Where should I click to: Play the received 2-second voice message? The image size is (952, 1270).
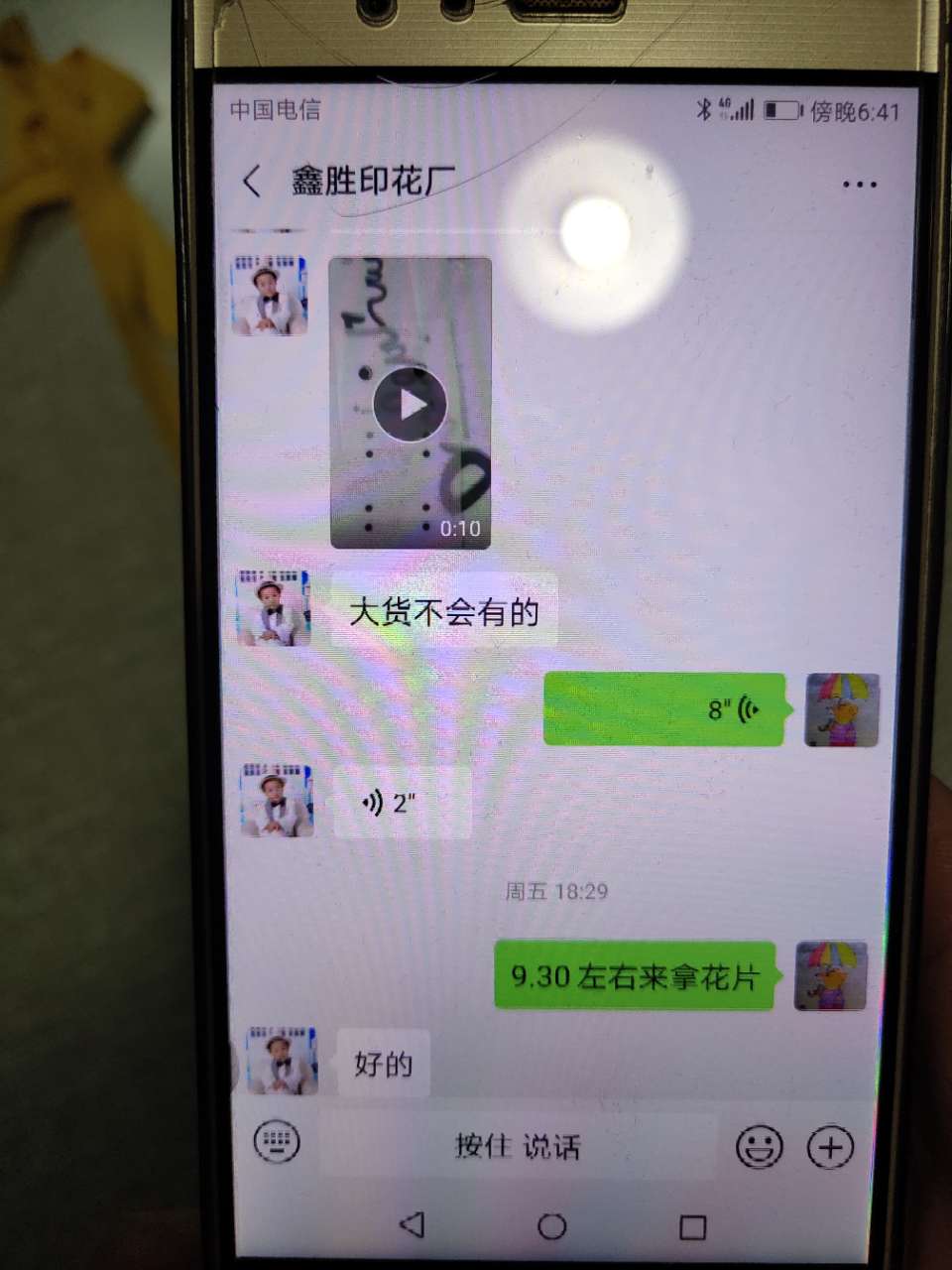[402, 803]
